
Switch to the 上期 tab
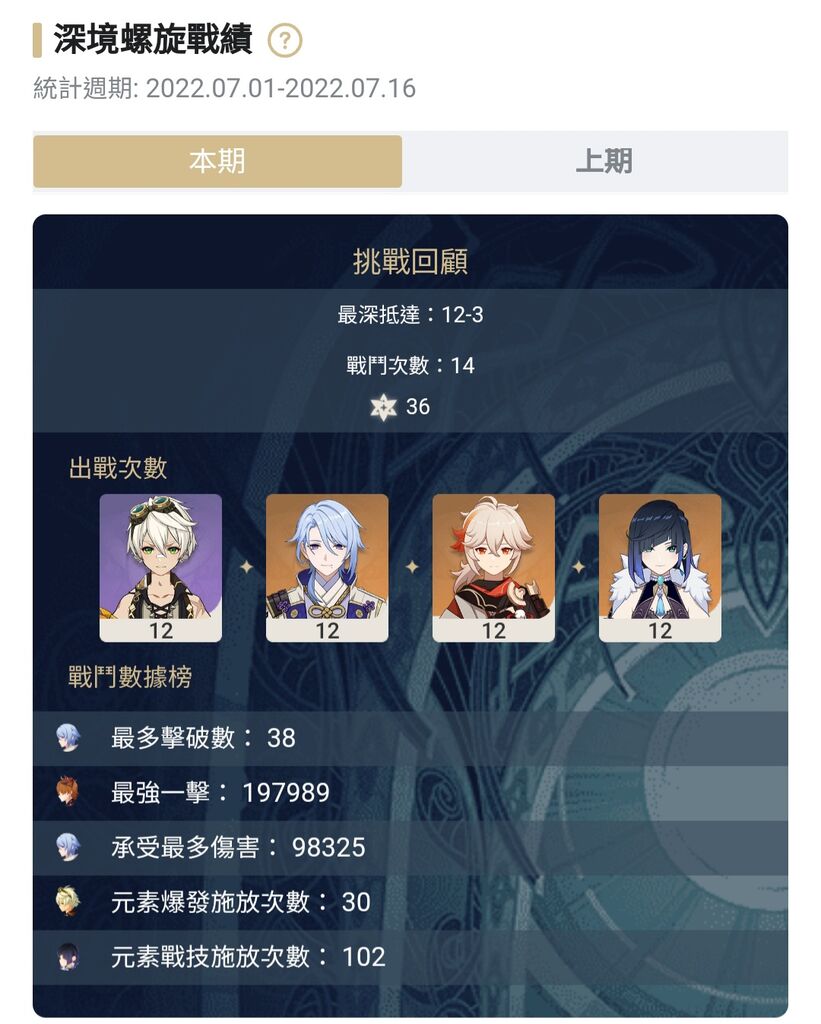(x=603, y=161)
